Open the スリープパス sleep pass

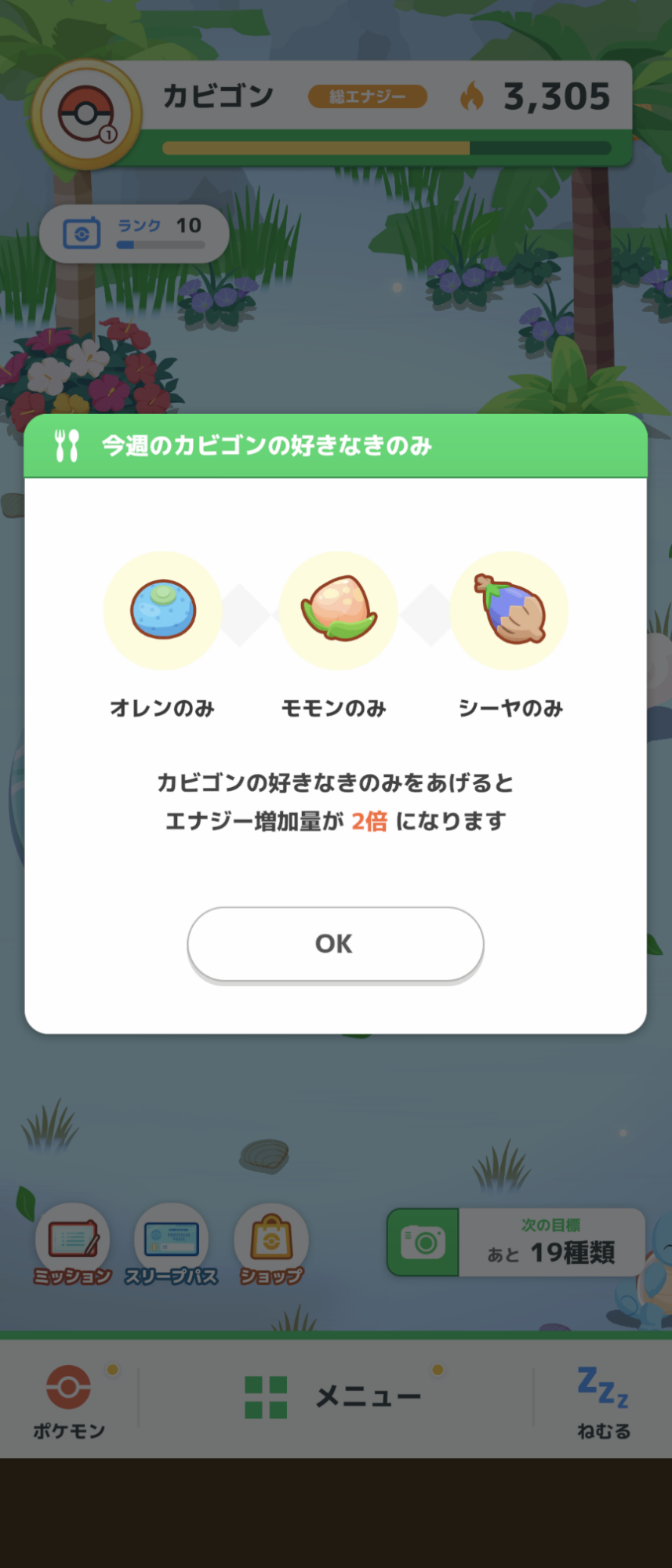pos(171,1245)
